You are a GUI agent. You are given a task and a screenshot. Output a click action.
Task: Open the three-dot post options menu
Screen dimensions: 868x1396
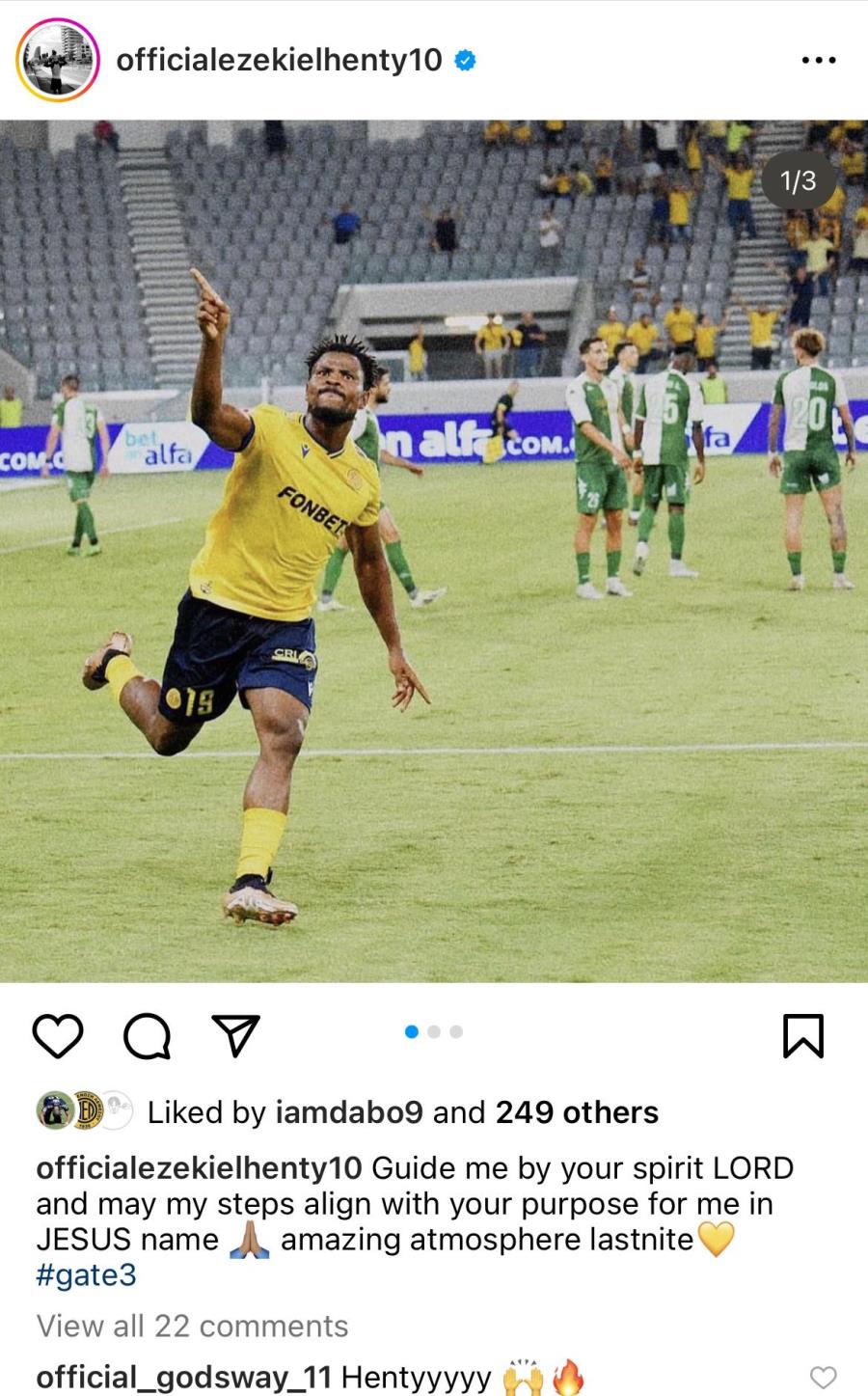coord(818,61)
